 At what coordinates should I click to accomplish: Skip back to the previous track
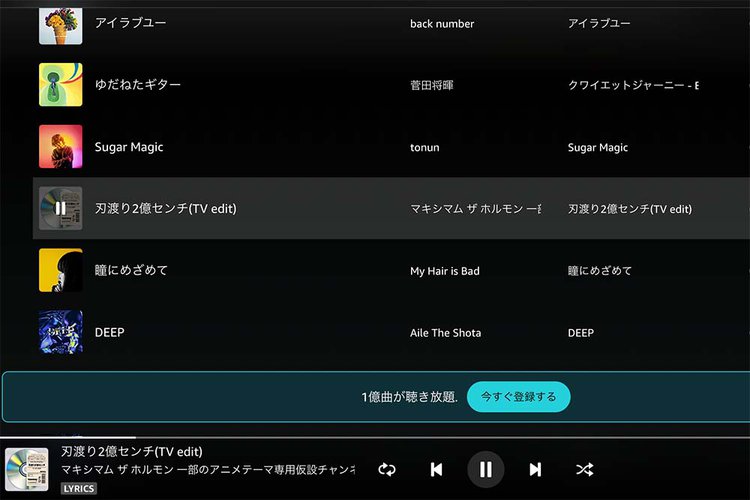pos(436,469)
